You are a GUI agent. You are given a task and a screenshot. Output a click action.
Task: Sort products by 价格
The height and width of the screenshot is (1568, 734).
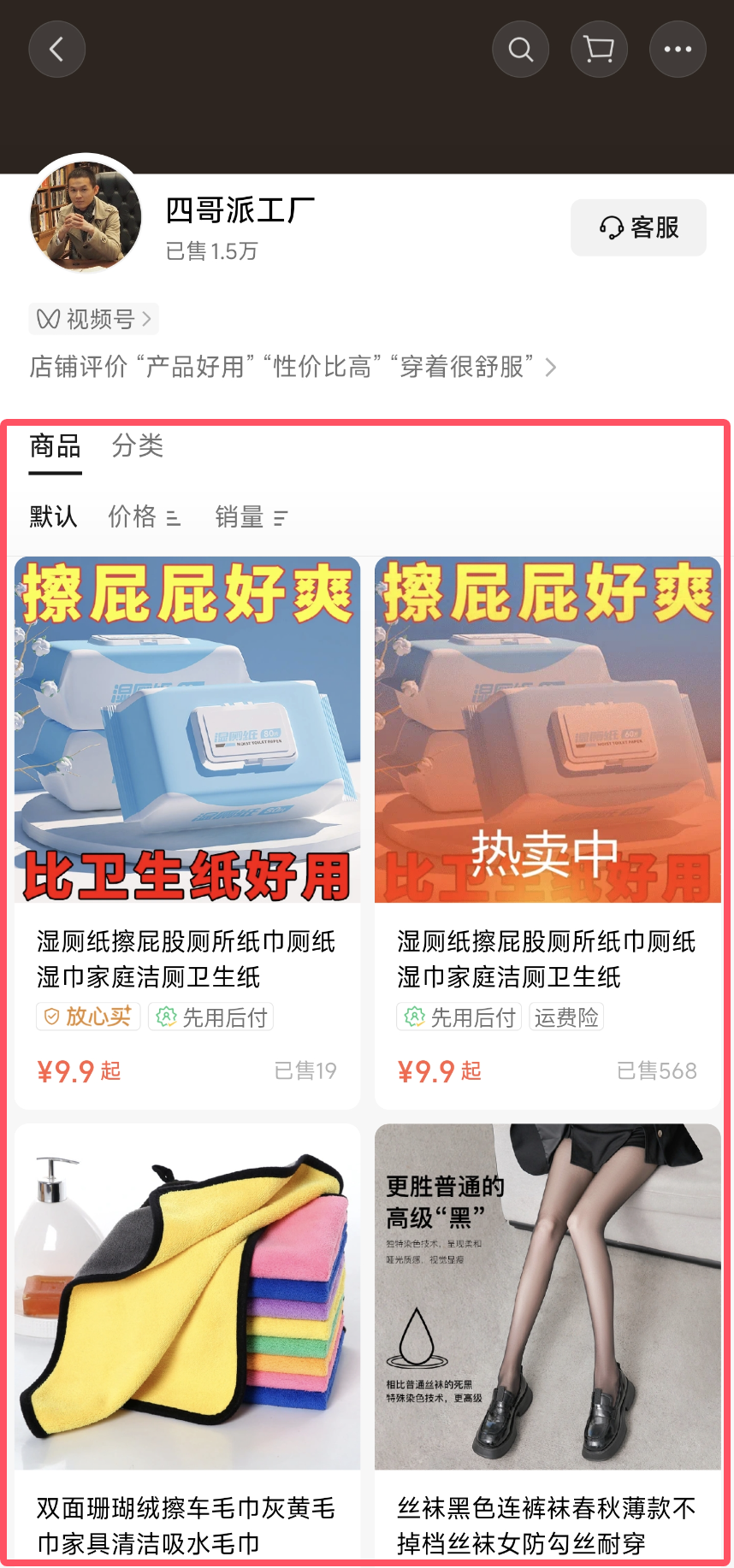point(143,516)
